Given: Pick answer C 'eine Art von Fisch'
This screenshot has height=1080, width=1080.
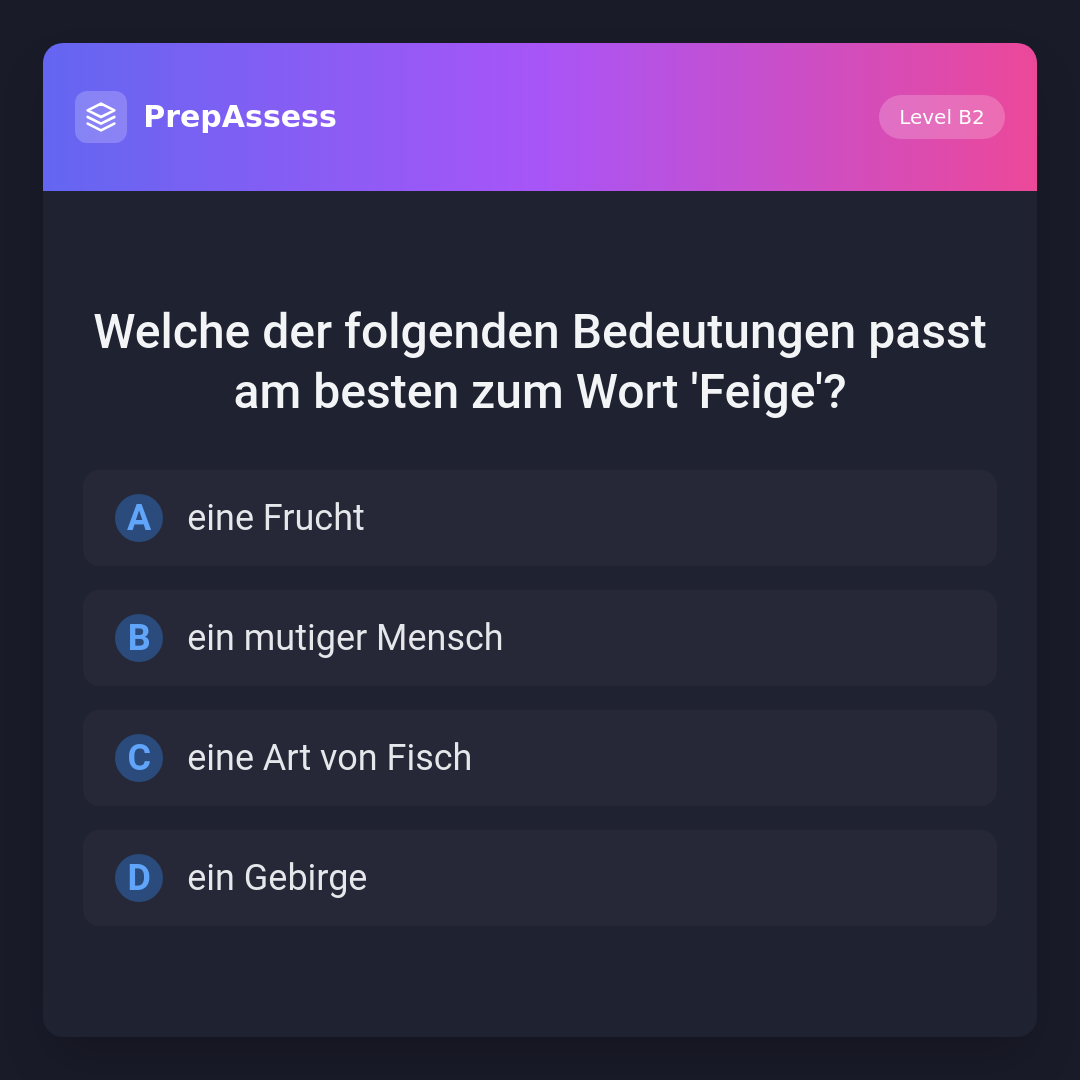Looking at the screenshot, I should tap(539, 758).
